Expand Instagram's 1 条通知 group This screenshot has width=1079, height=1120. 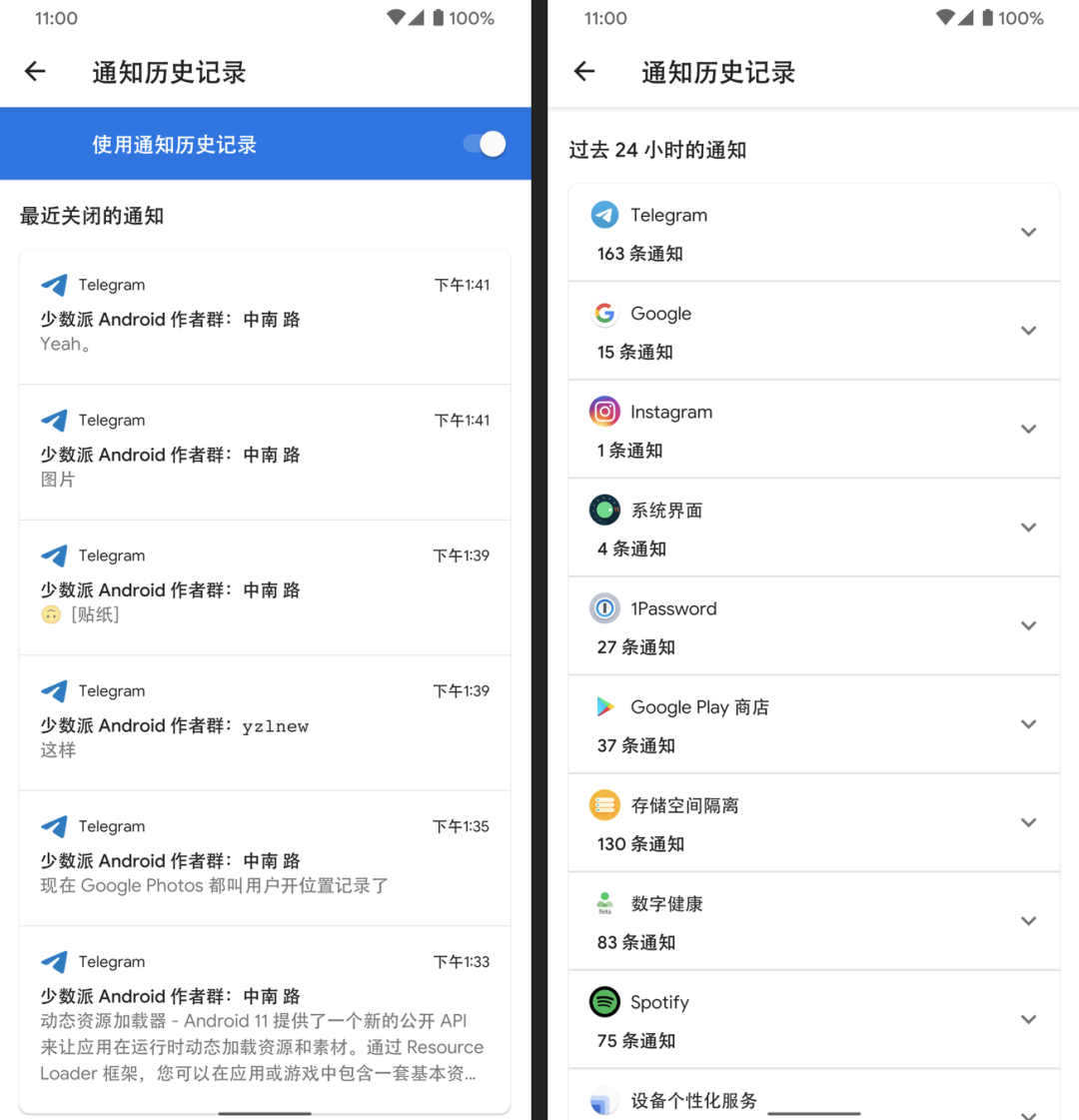point(1028,430)
